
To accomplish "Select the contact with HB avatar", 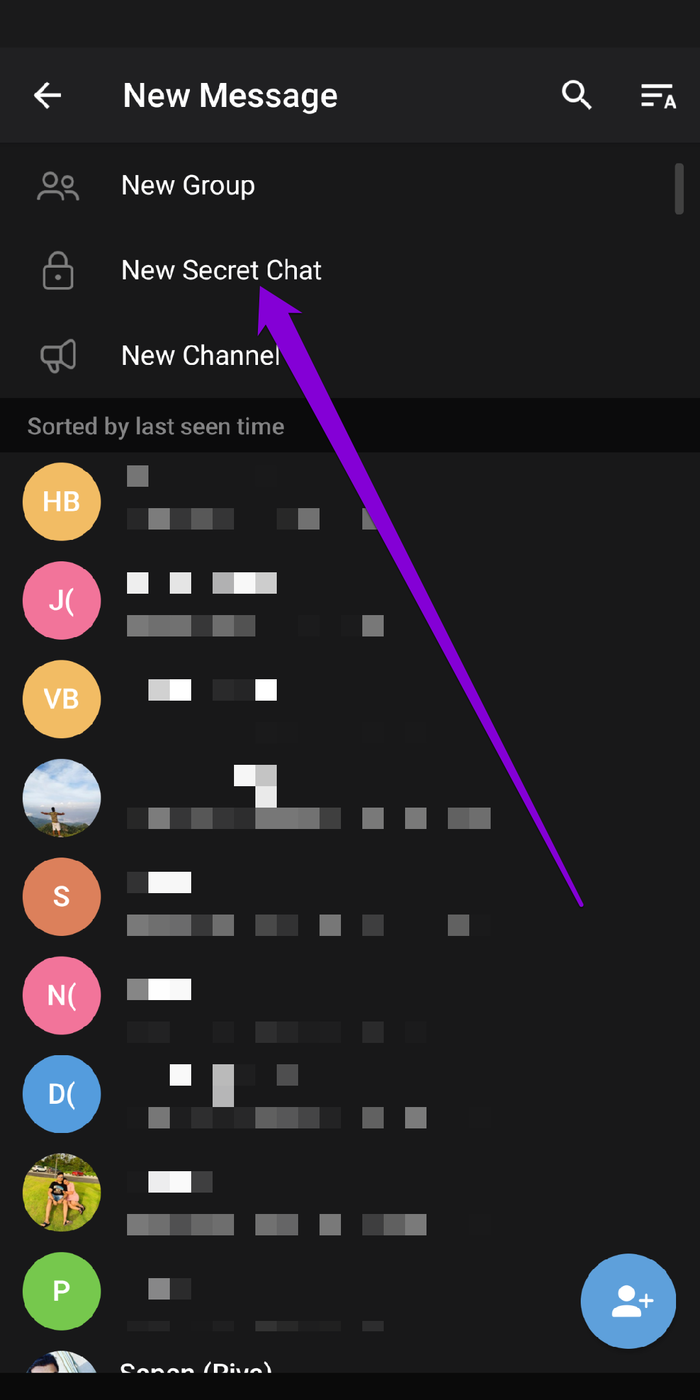I will point(350,501).
